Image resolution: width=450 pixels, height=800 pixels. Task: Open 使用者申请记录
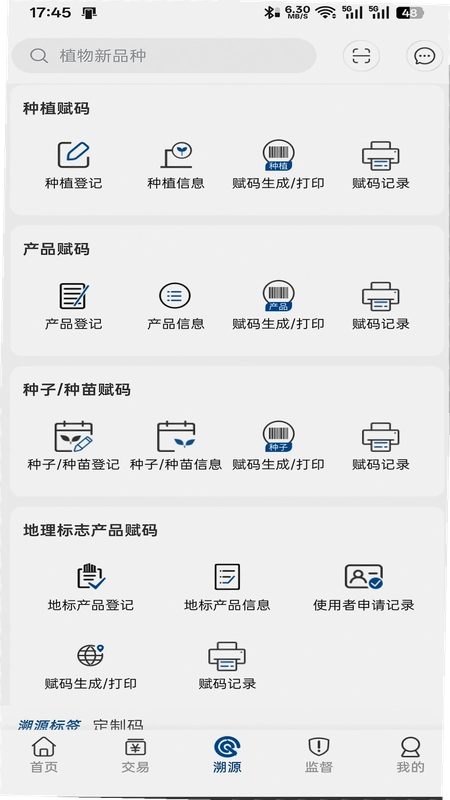click(364, 587)
